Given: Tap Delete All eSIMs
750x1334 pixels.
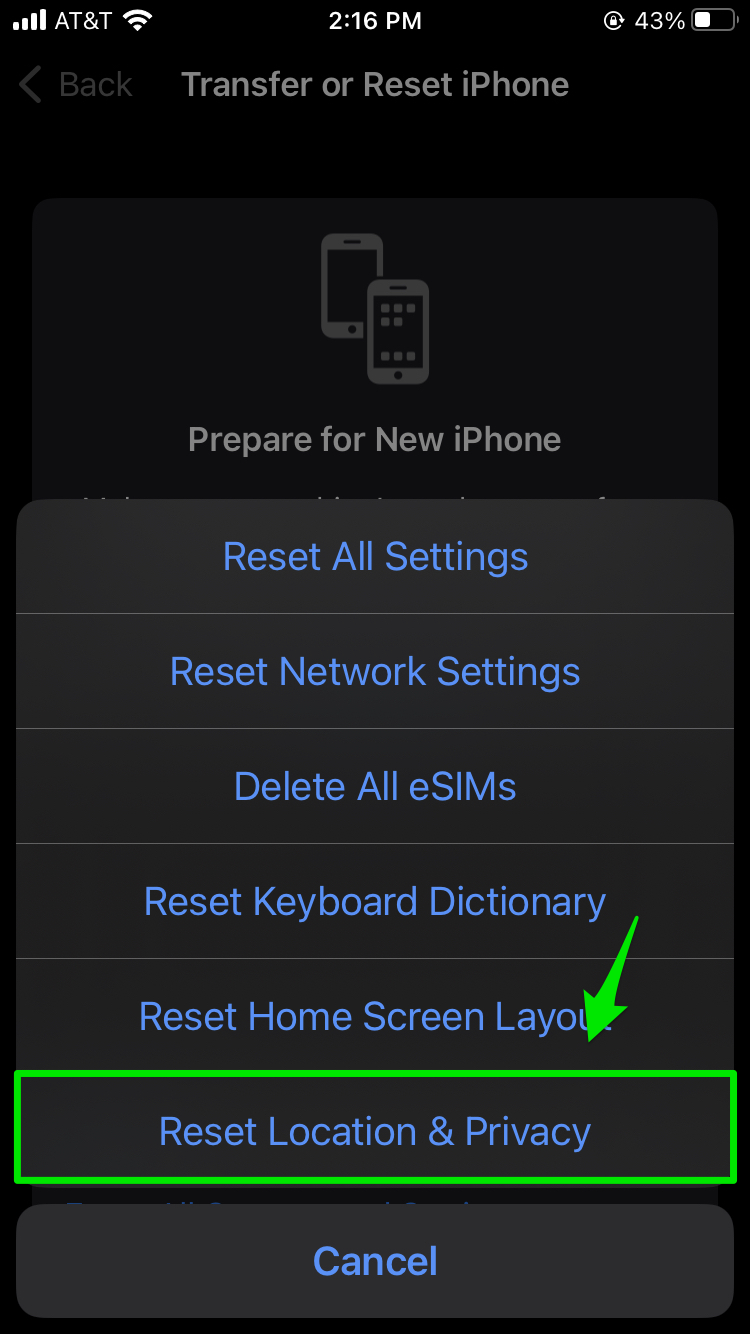Looking at the screenshot, I should tap(375, 786).
